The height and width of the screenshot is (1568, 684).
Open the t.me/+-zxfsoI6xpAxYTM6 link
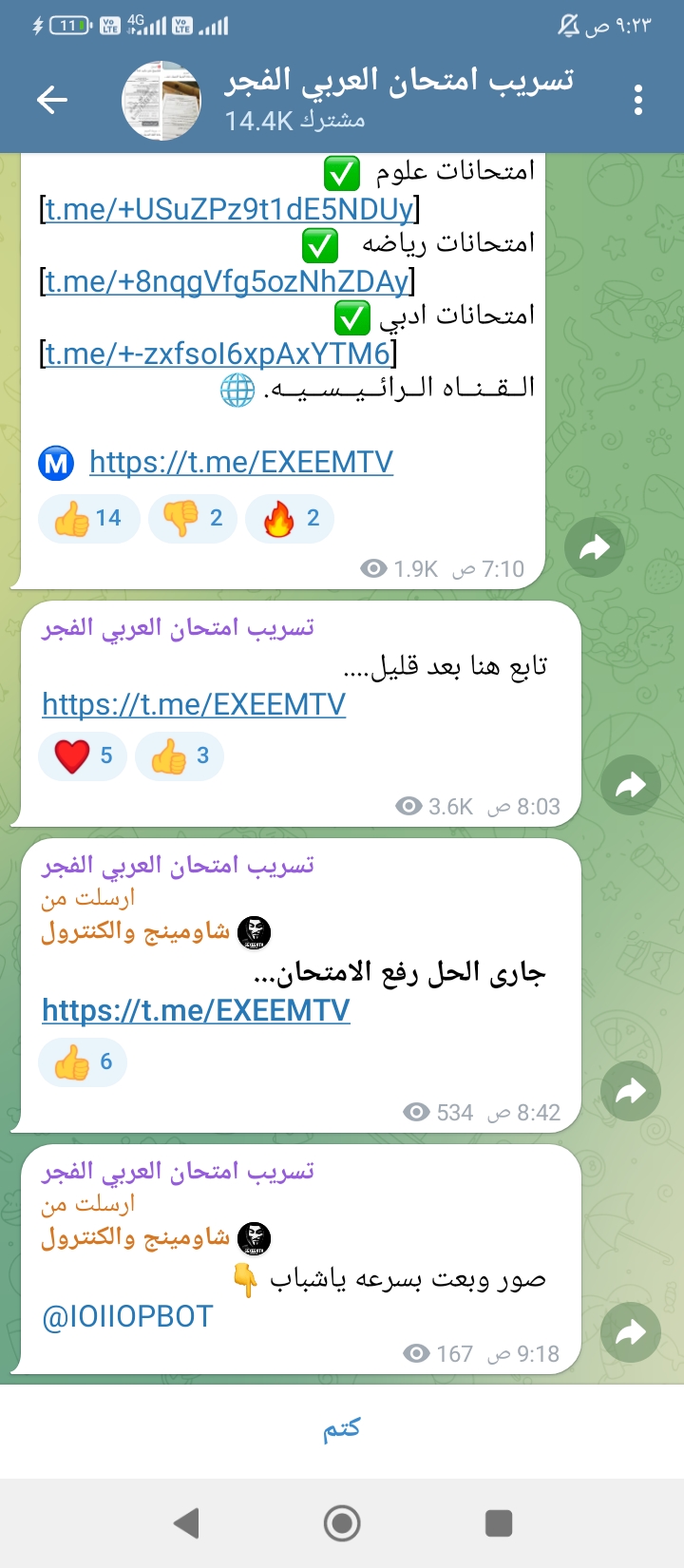point(218,354)
